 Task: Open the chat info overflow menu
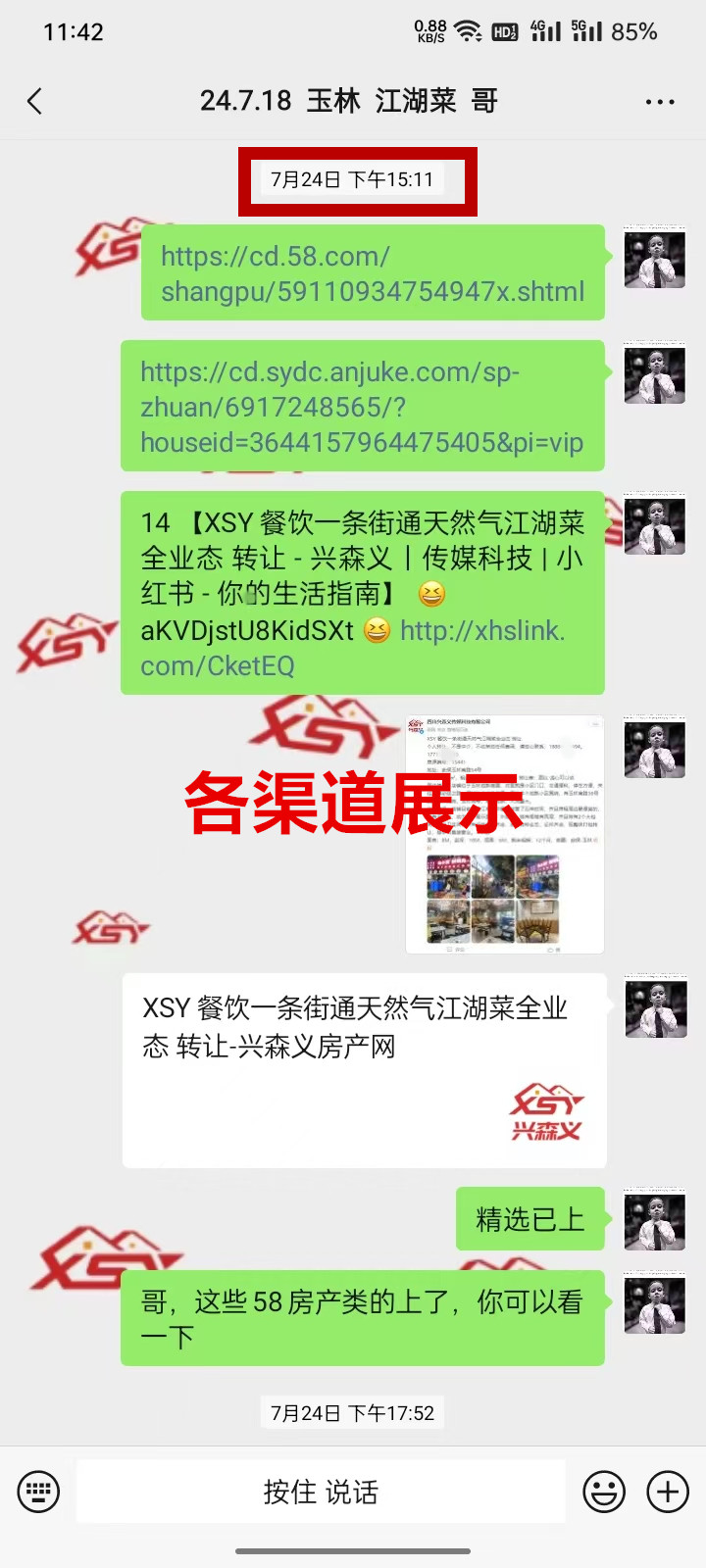click(x=660, y=102)
